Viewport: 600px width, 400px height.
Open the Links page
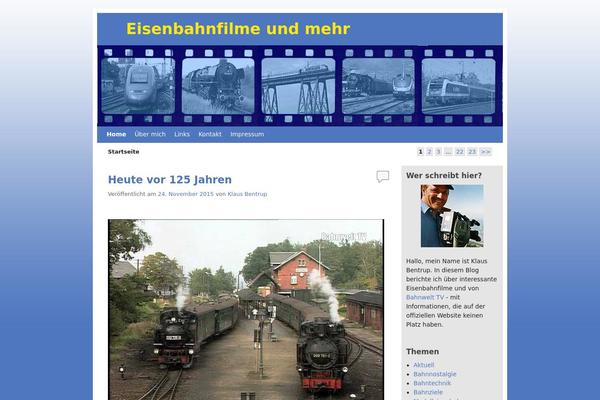(x=182, y=134)
